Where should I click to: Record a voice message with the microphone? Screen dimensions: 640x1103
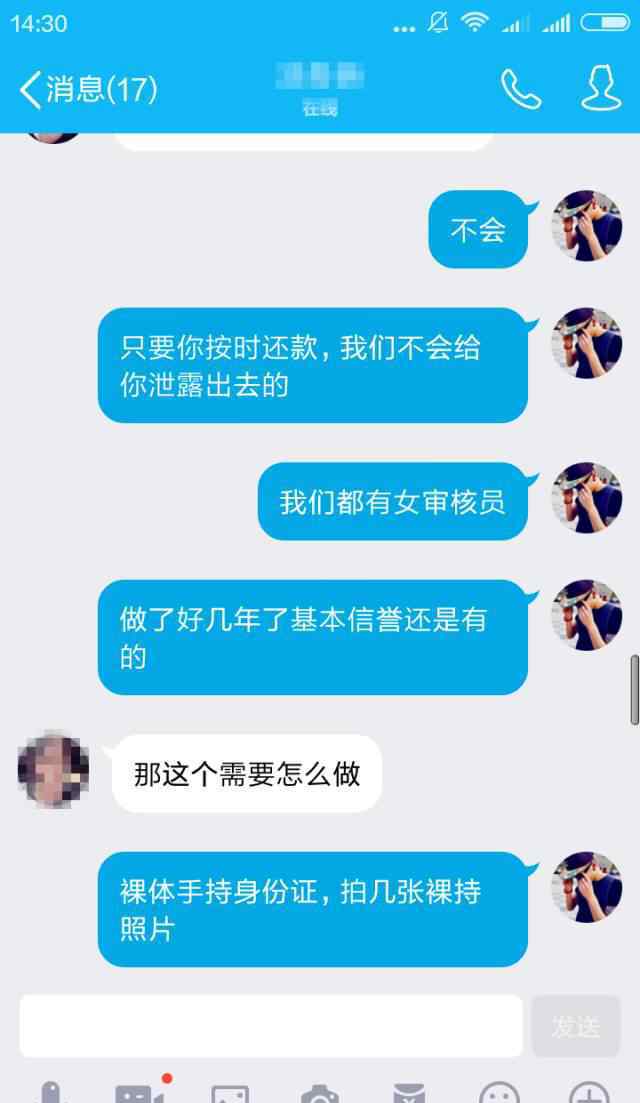50,1092
